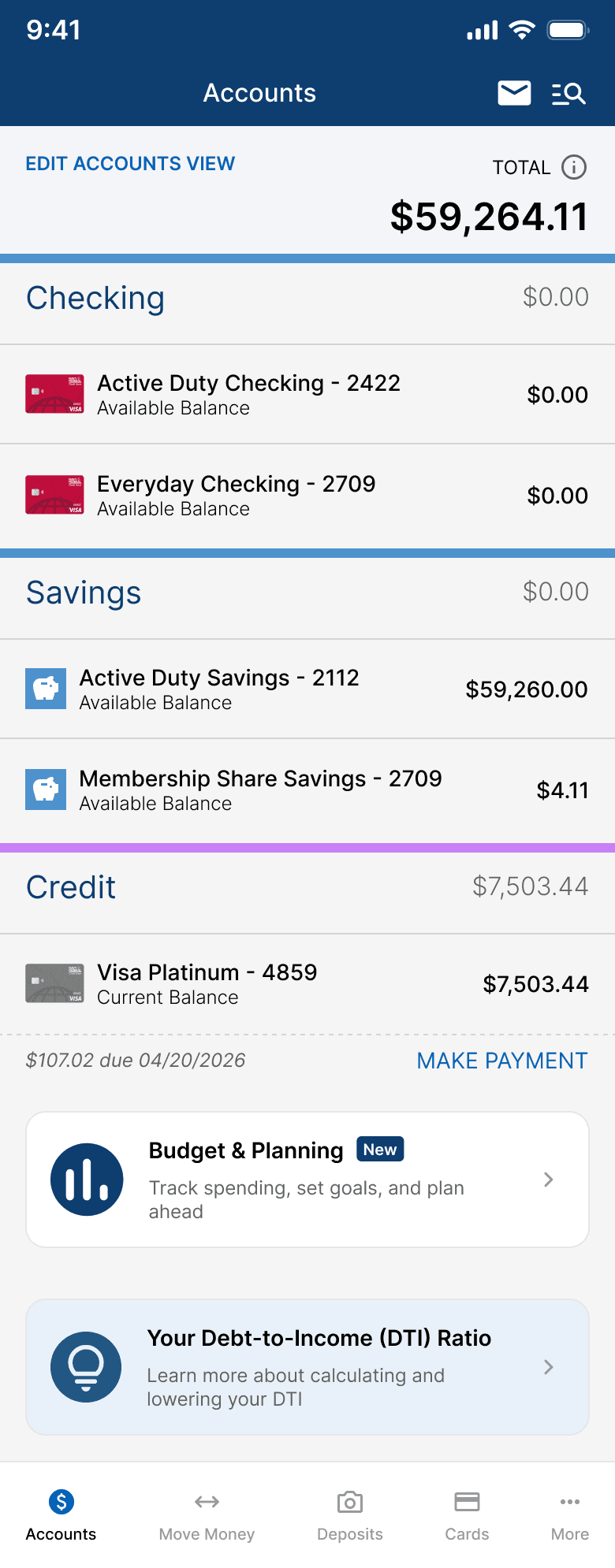Open Visa Platinum - 4859 account
The width and height of the screenshot is (615, 1568).
[307, 983]
